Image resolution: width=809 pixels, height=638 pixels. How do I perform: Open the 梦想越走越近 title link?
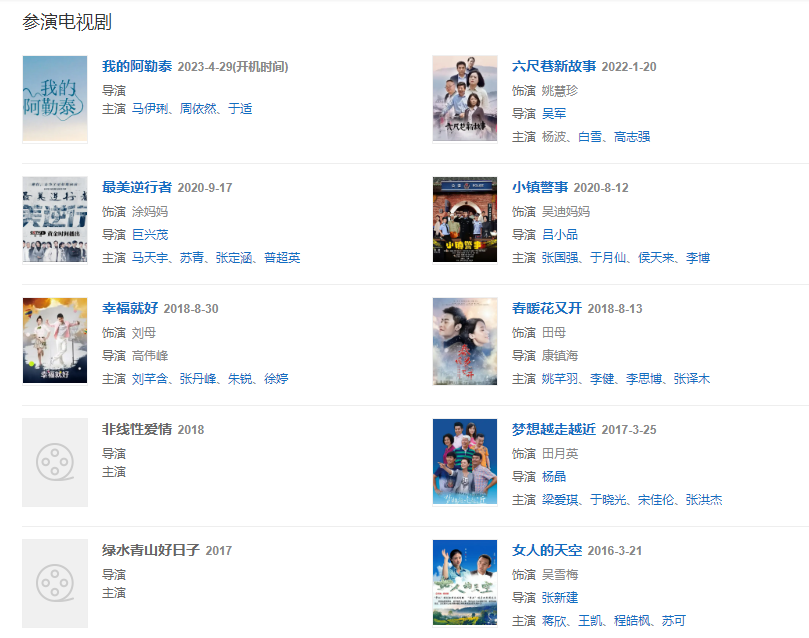pos(554,429)
